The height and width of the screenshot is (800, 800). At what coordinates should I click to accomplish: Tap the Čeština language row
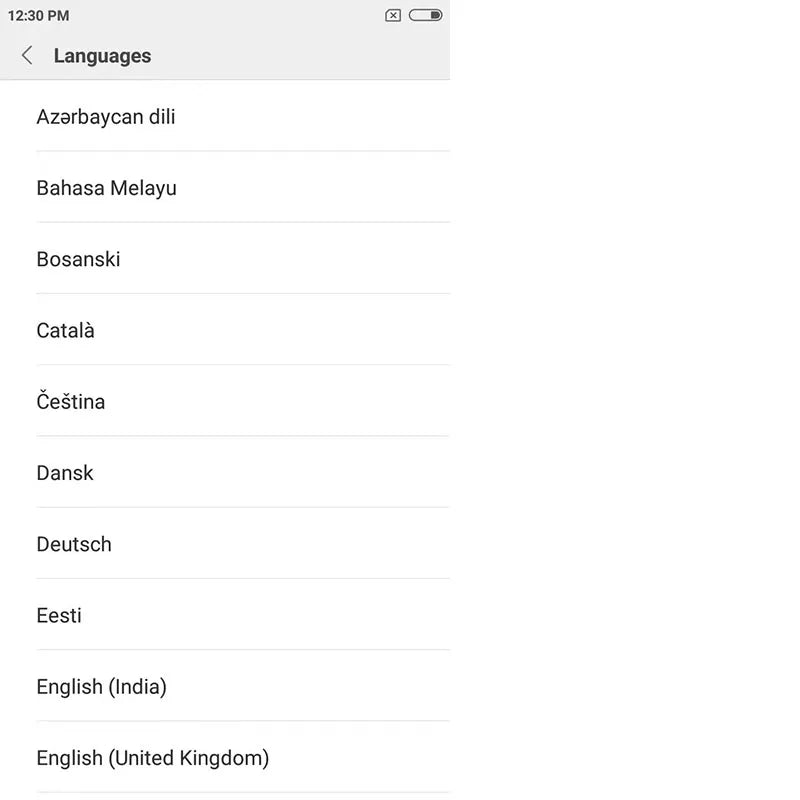[x=70, y=402]
